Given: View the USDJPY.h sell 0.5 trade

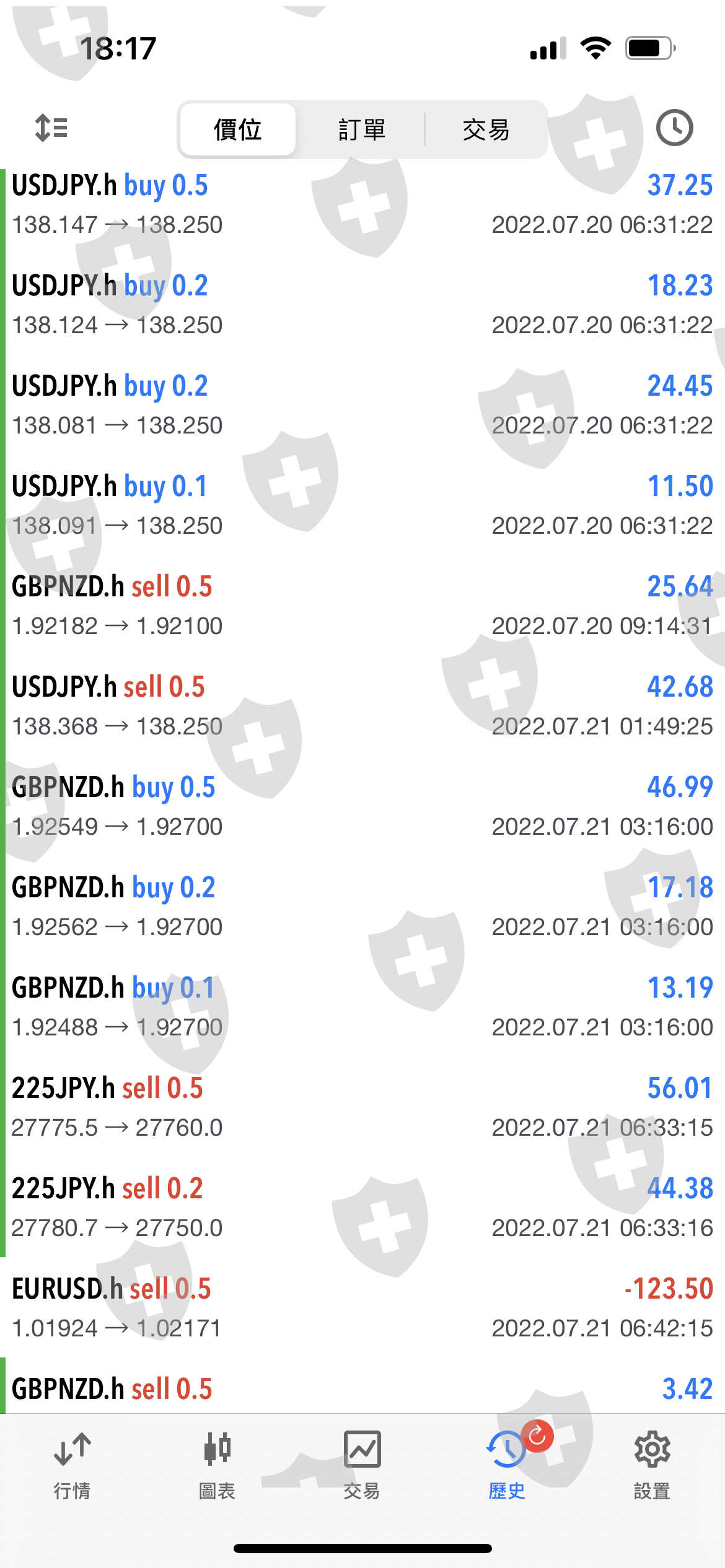Looking at the screenshot, I should pos(362,706).
